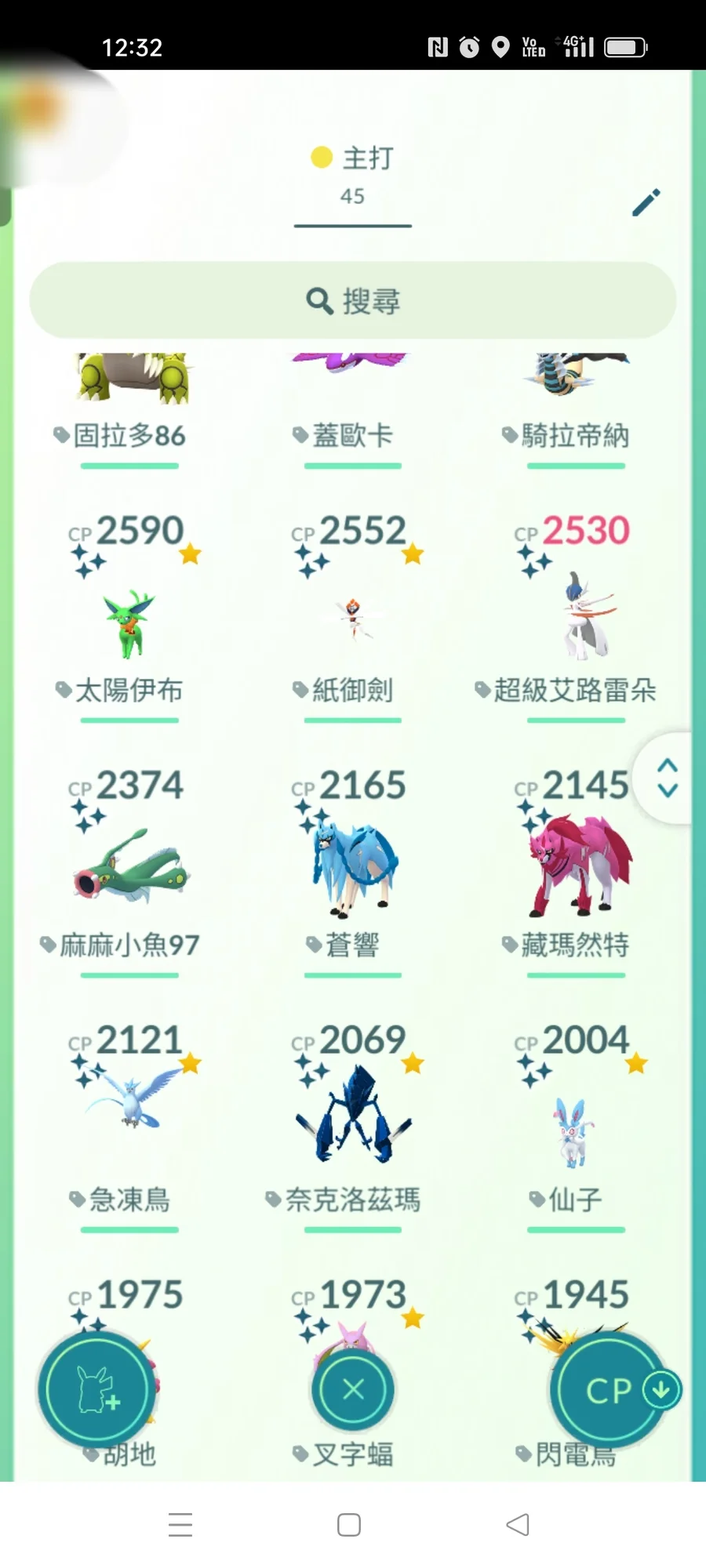Select 蓋歐卡 Pokémon
706x1568 pixels.
pyautogui.click(x=353, y=392)
